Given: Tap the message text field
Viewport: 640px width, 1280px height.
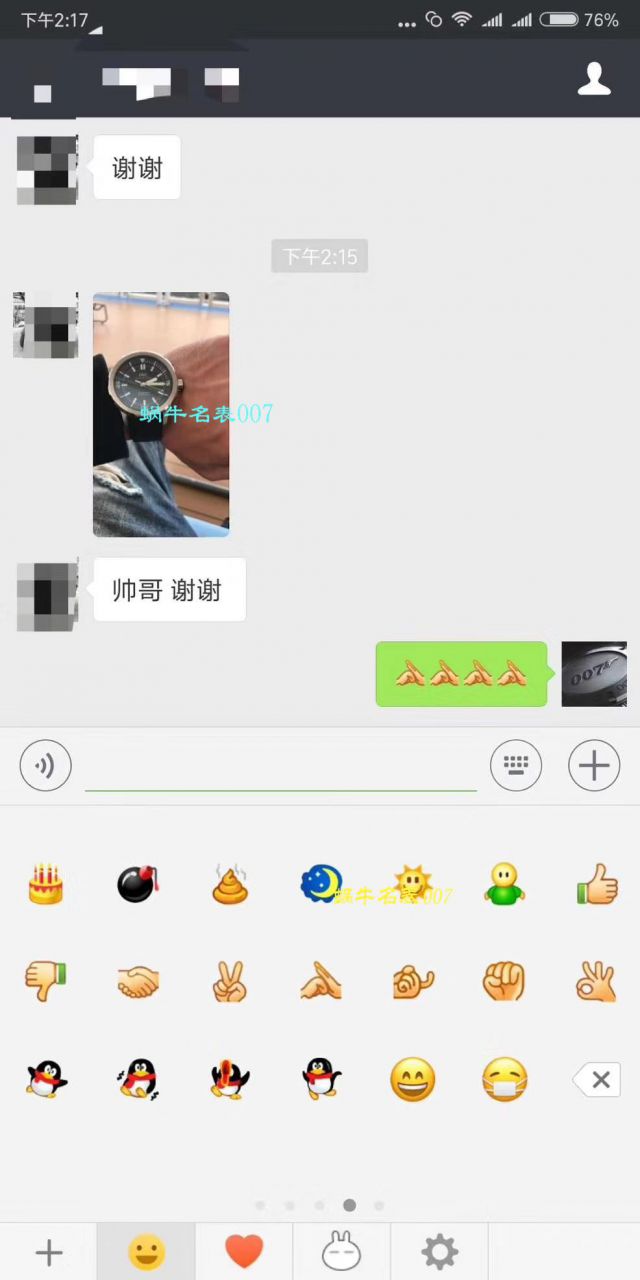Looking at the screenshot, I should [x=280, y=767].
